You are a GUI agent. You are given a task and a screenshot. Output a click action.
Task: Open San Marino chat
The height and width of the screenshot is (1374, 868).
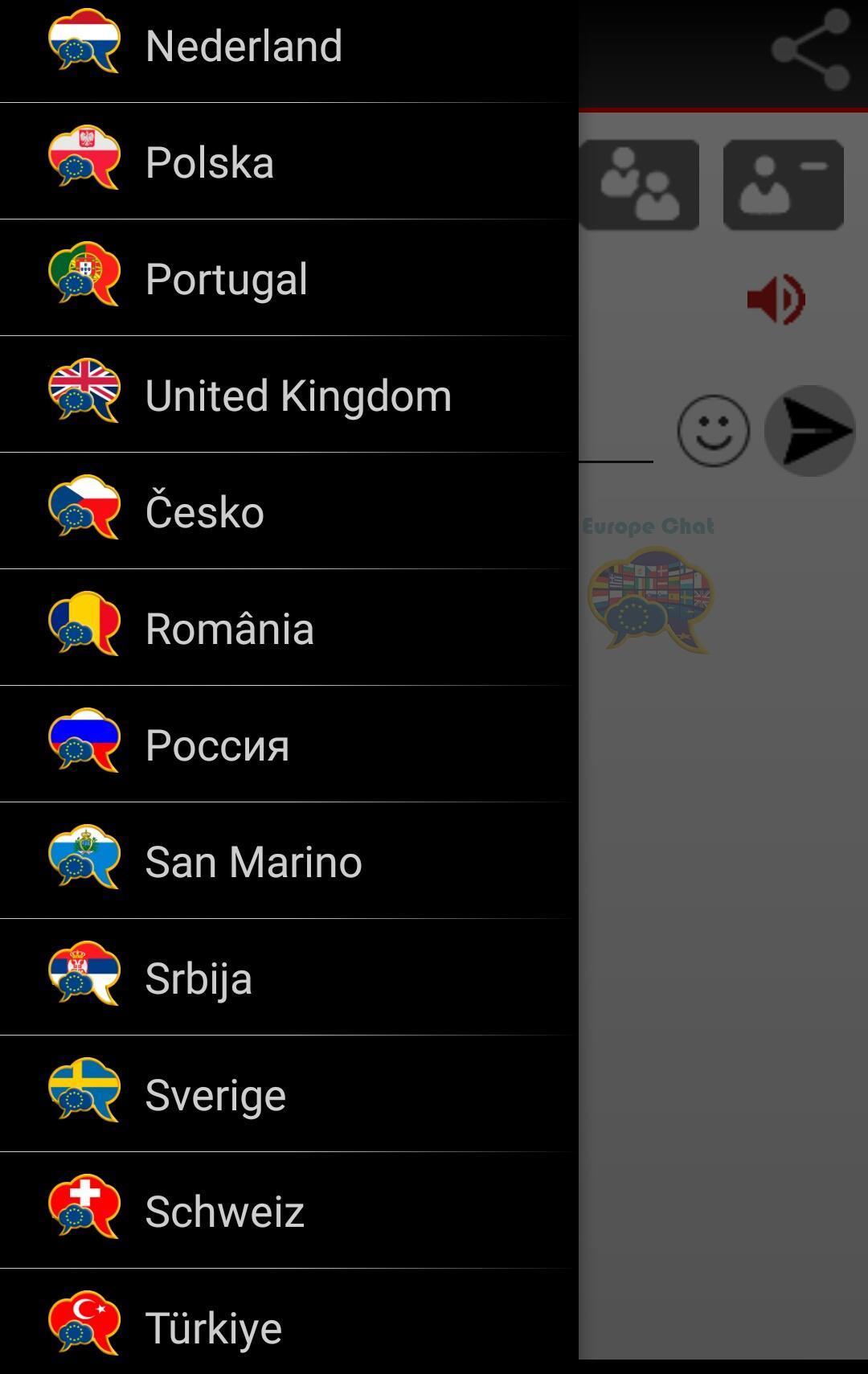[x=254, y=862]
